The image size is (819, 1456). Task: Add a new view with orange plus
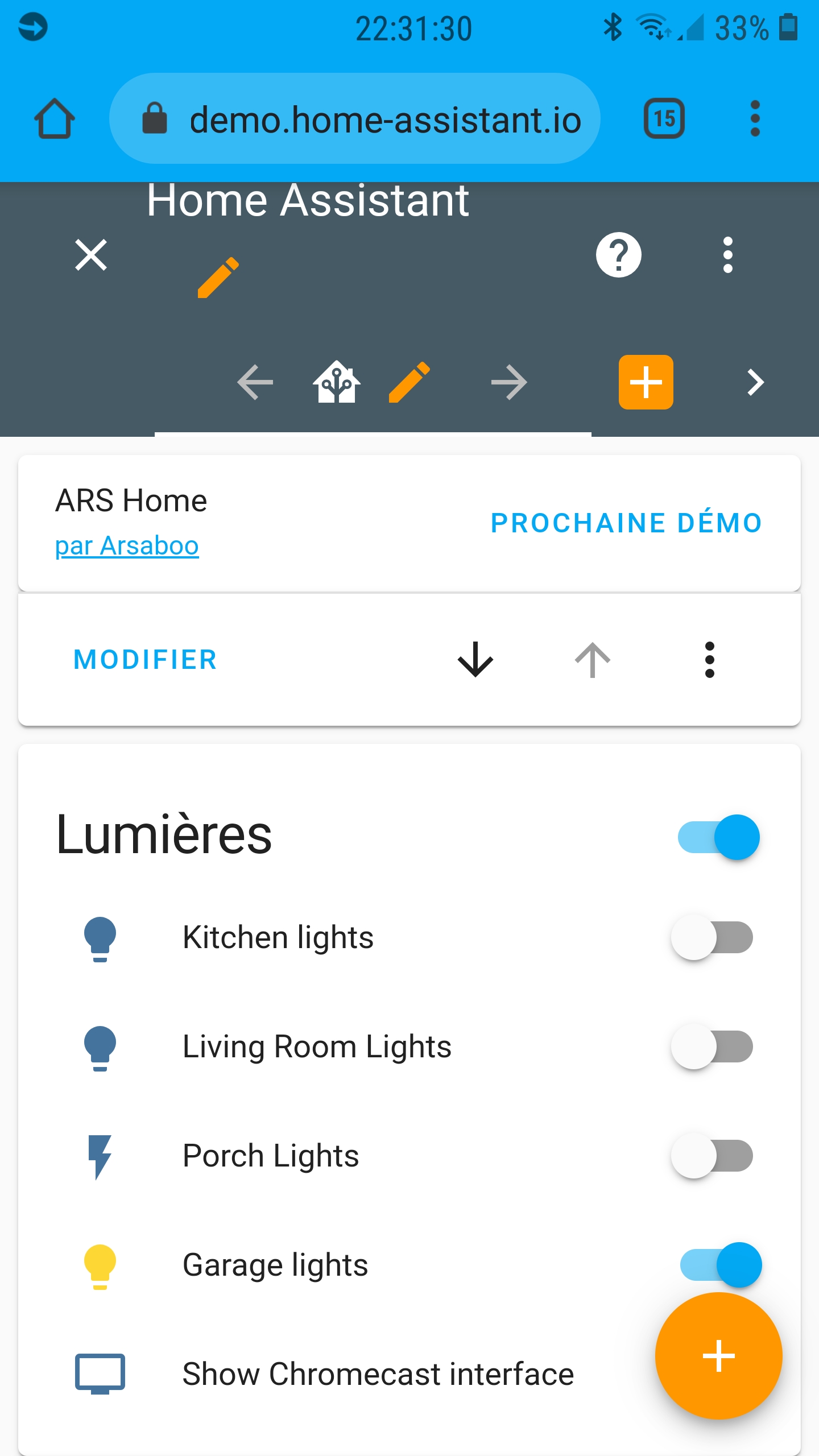click(x=646, y=382)
